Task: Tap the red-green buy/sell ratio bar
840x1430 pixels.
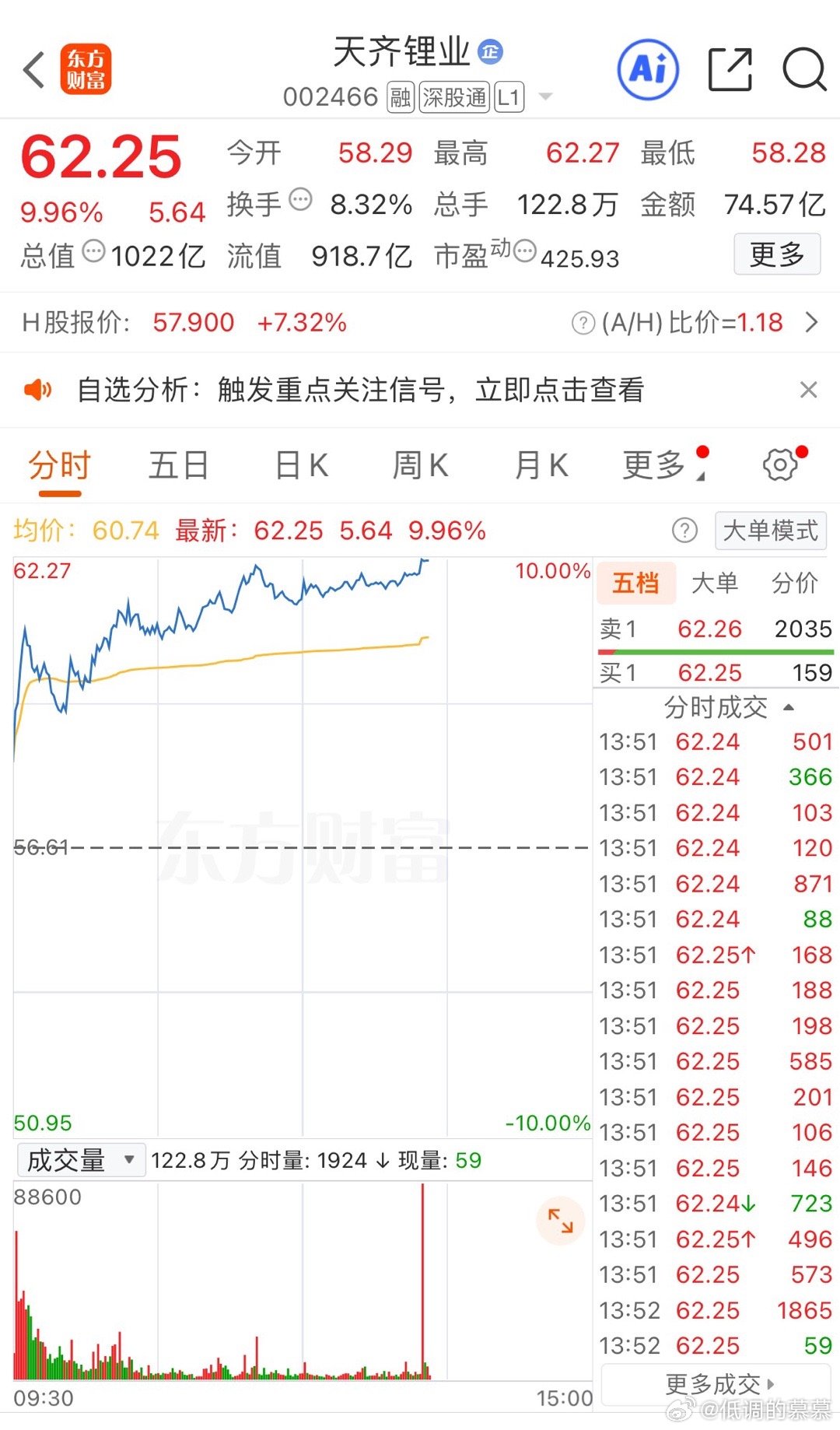Action: pyautogui.click(x=715, y=650)
